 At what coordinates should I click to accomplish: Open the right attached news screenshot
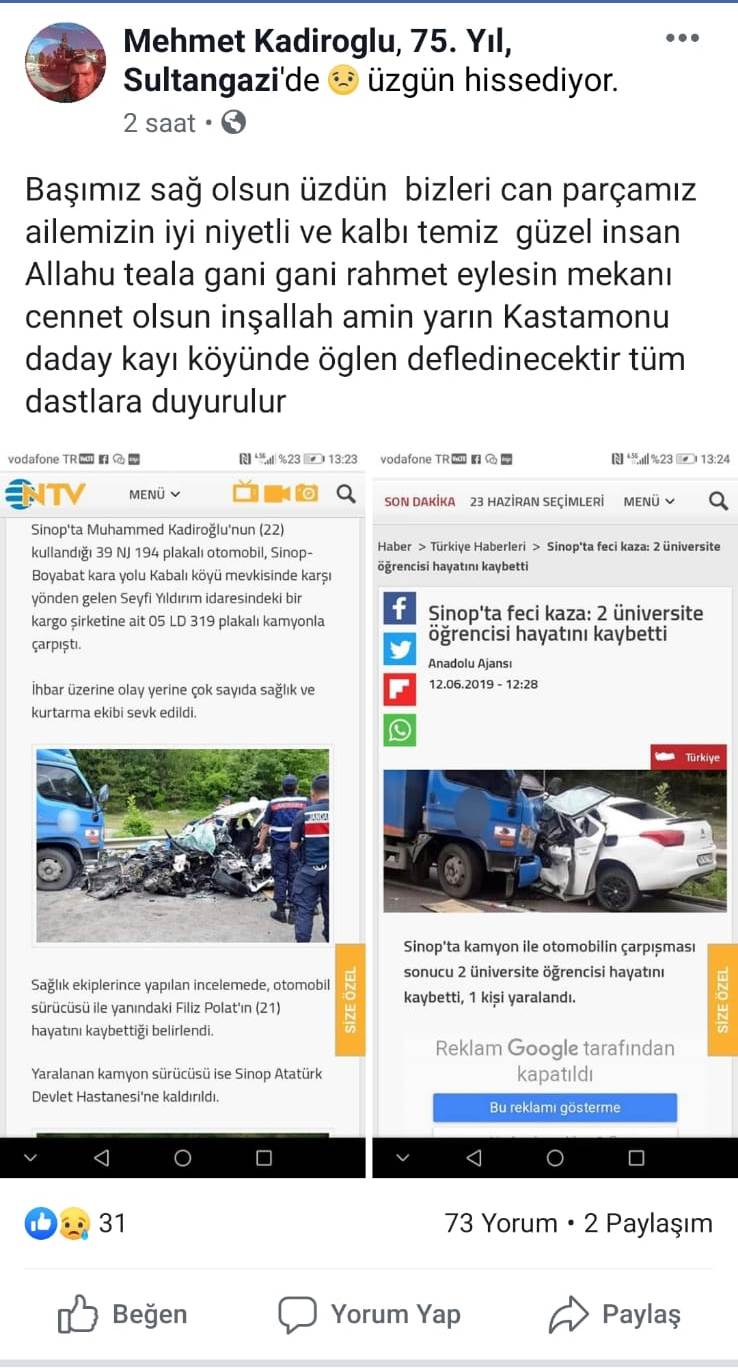coord(555,813)
